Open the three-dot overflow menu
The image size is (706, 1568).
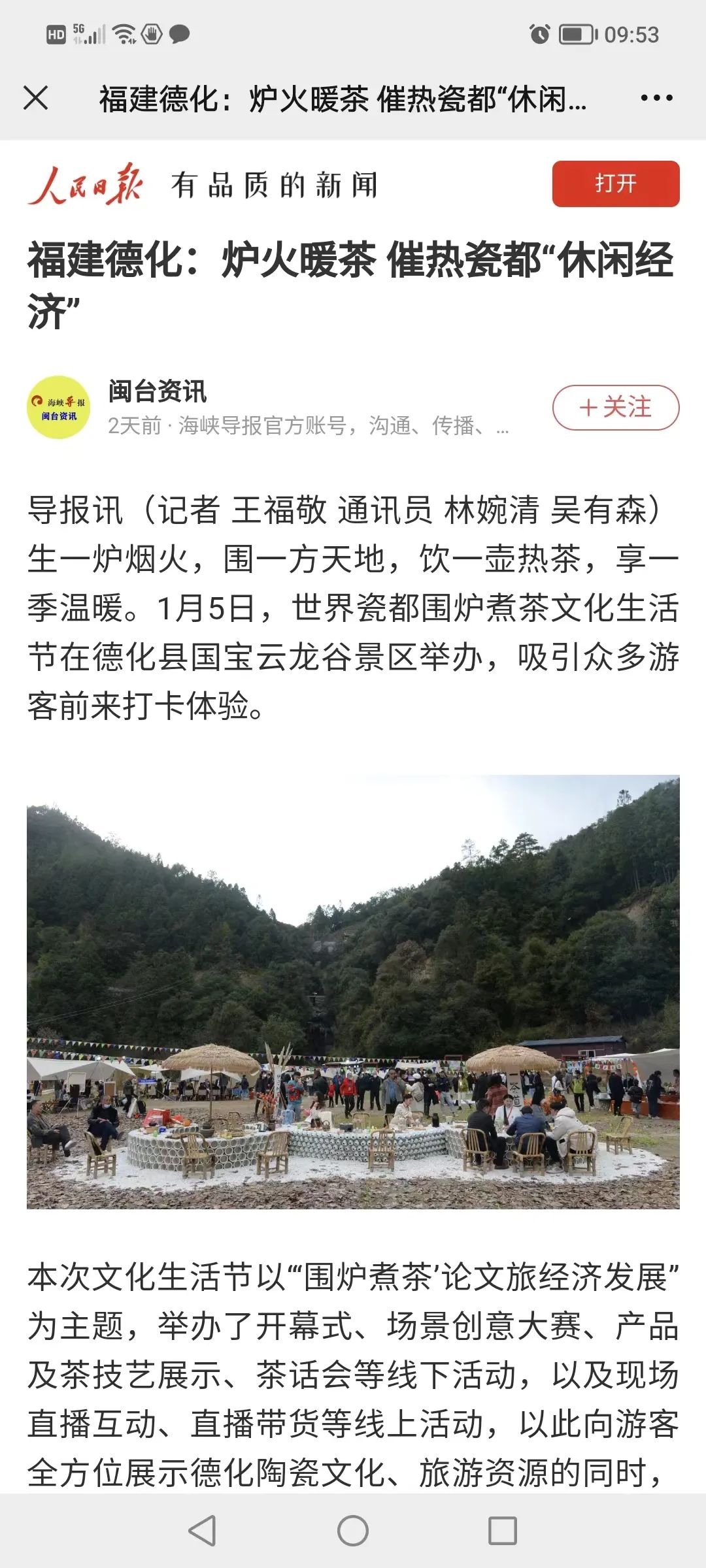656,98
